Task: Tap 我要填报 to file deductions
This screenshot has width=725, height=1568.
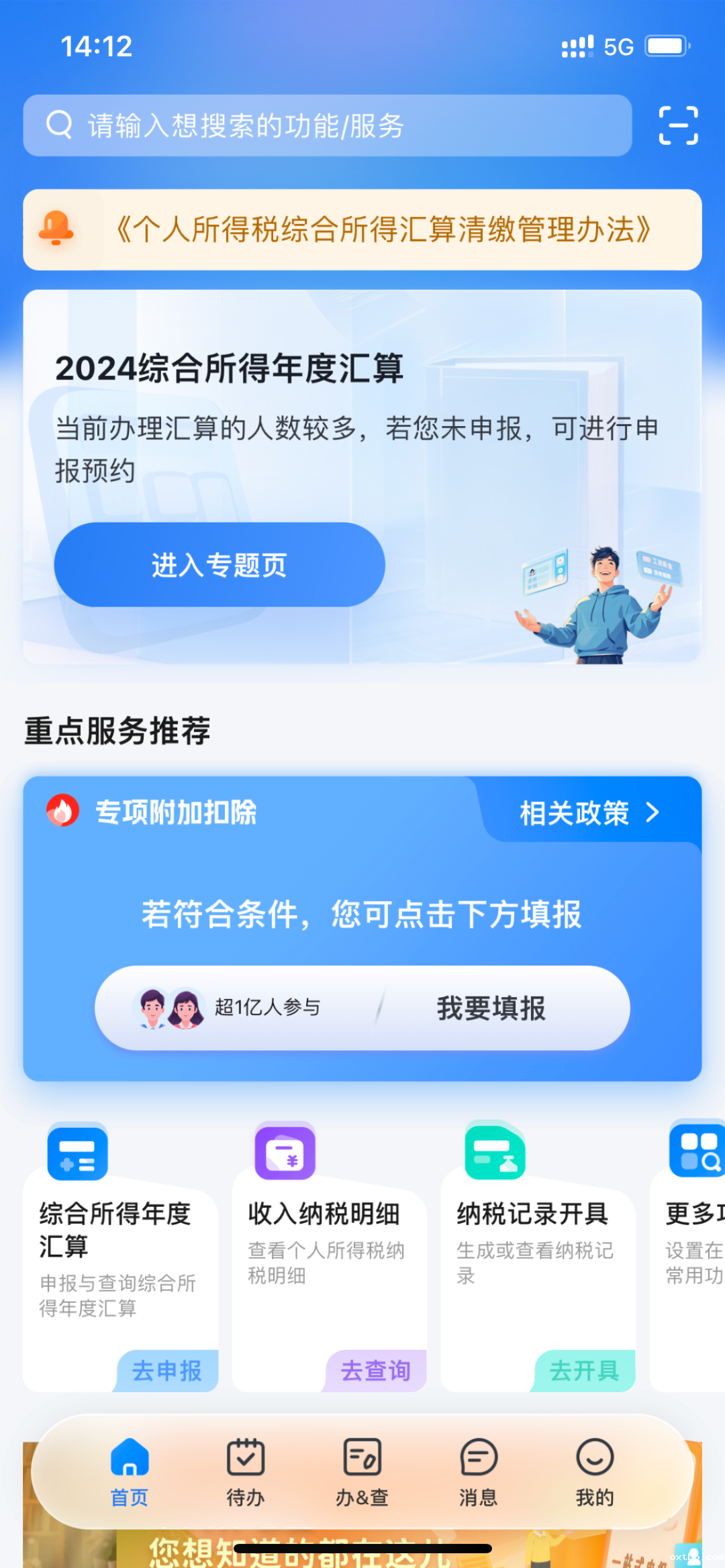Action: pos(491,1008)
